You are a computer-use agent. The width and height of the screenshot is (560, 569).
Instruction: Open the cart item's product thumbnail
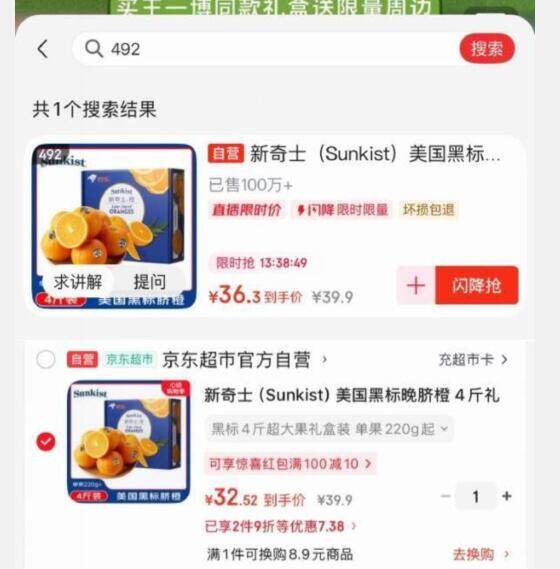tap(129, 442)
